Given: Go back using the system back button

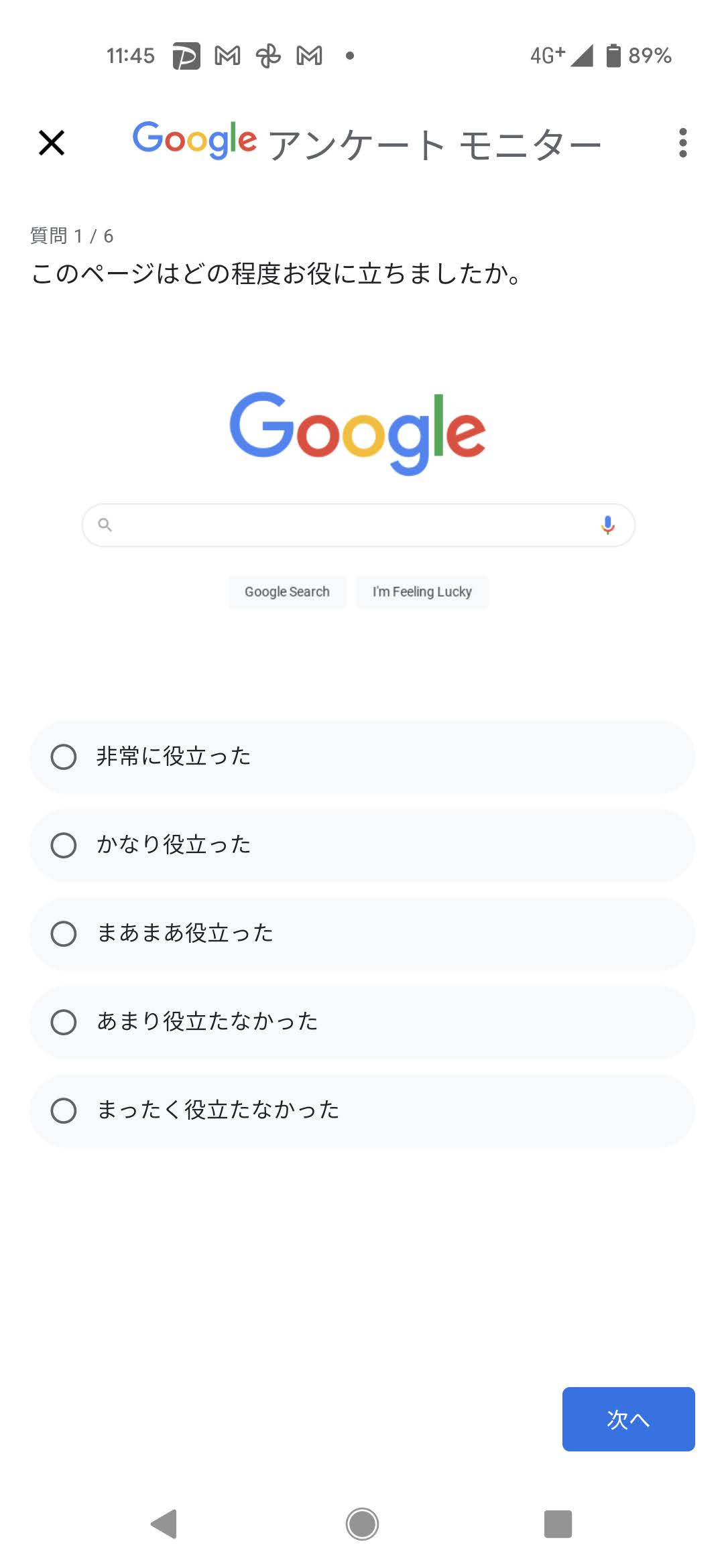Looking at the screenshot, I should [x=164, y=1524].
